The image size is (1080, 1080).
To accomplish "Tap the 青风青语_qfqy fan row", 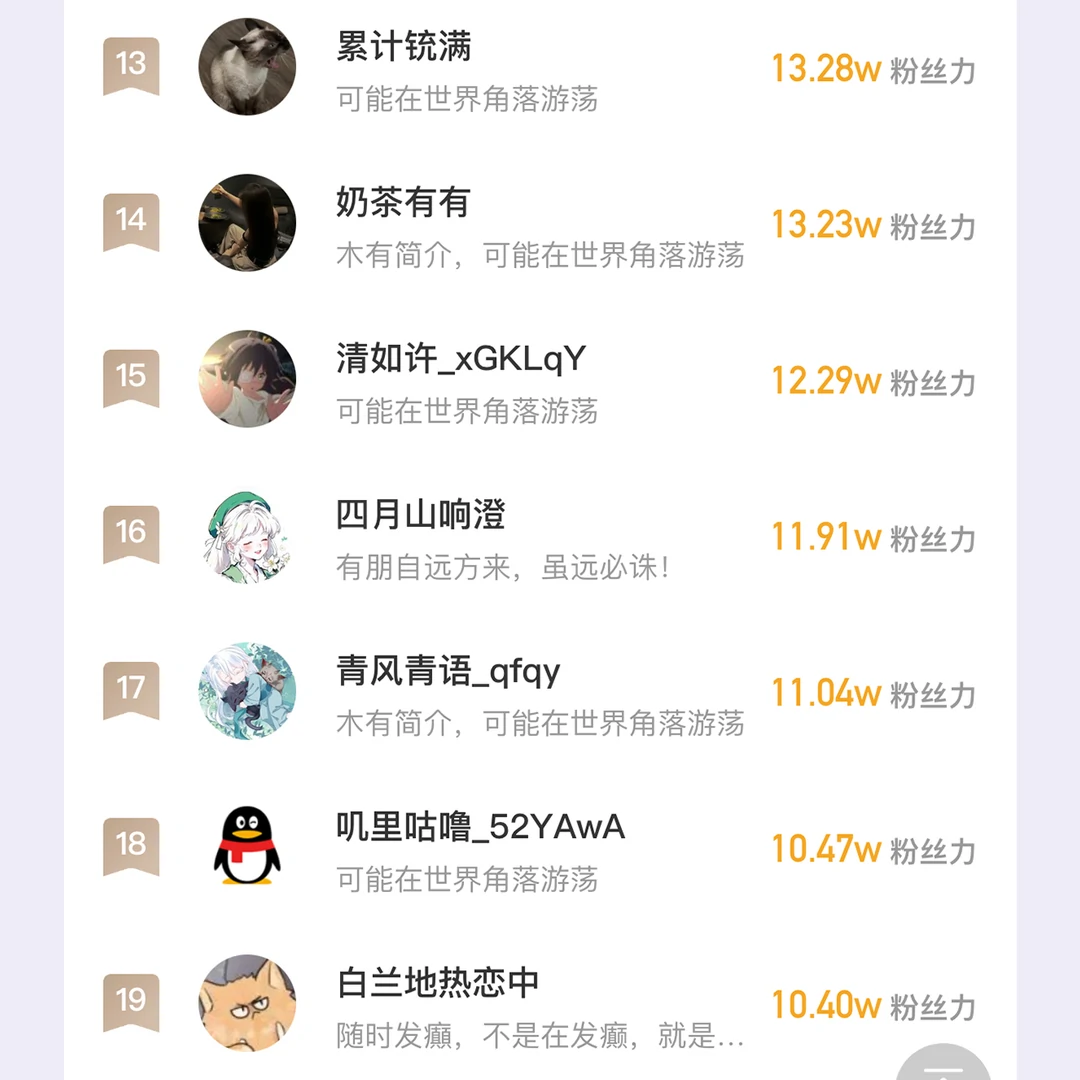I will 448,672.
